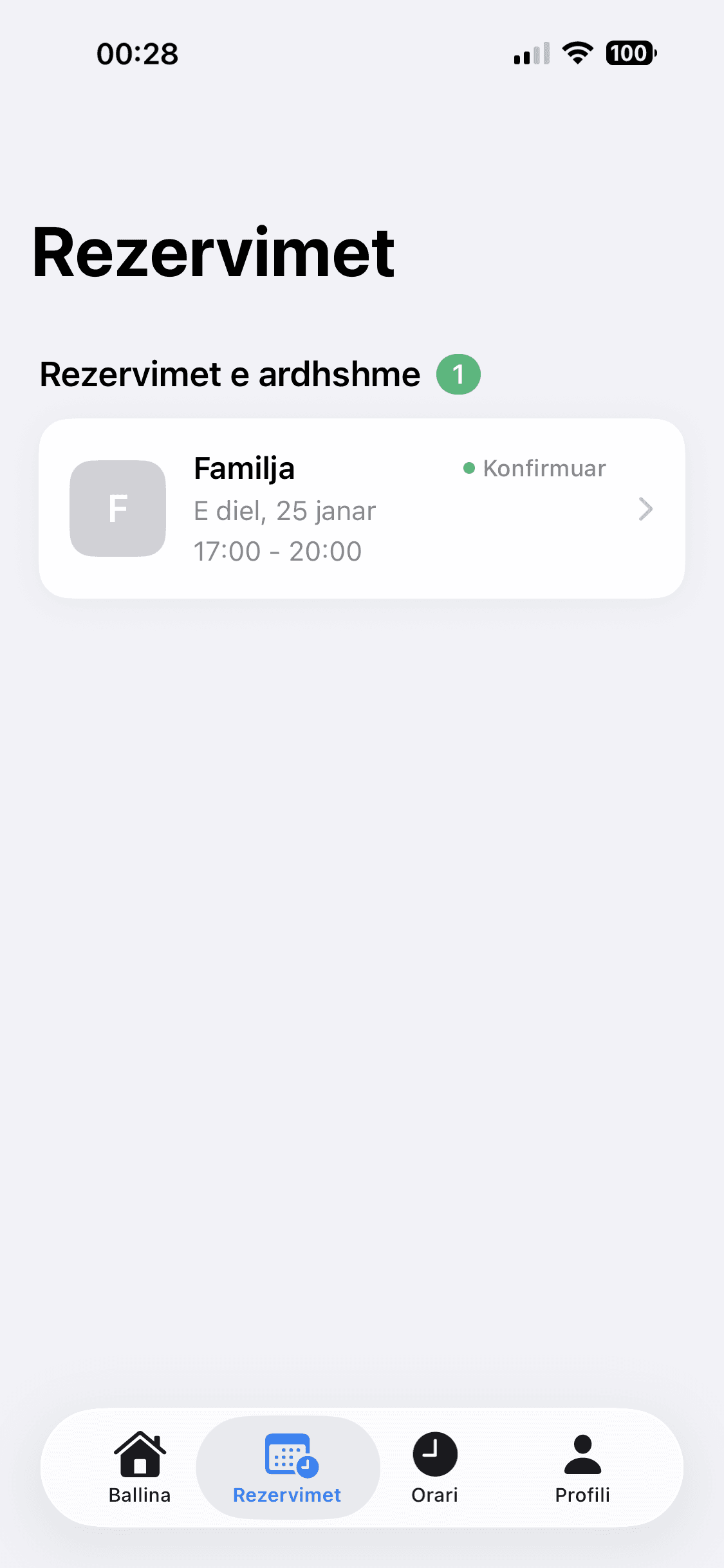Viewport: 724px width, 1568px height.
Task: Tap the Rezervimet e ardhshme heading
Action: [x=229, y=374]
